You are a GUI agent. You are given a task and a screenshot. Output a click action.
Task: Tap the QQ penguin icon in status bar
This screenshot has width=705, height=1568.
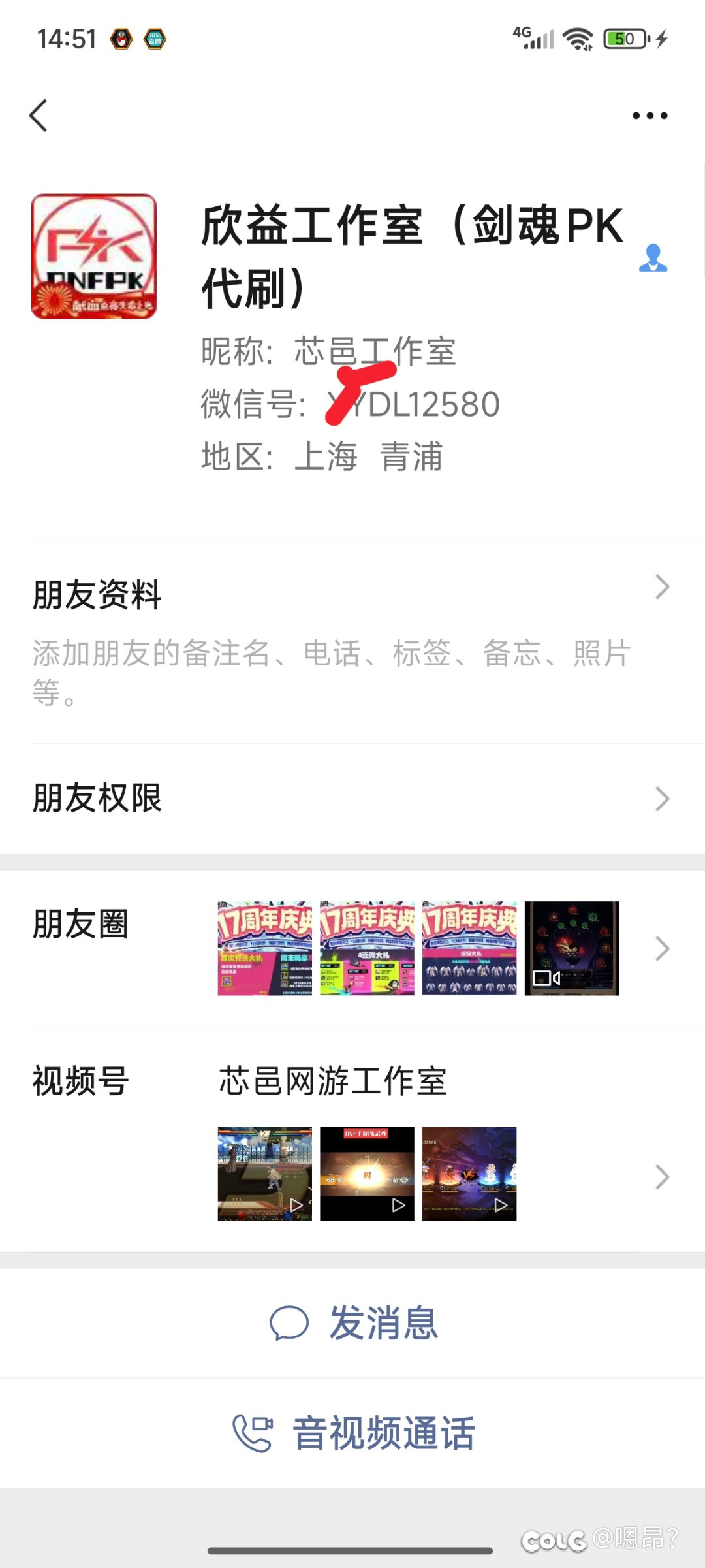(x=121, y=39)
